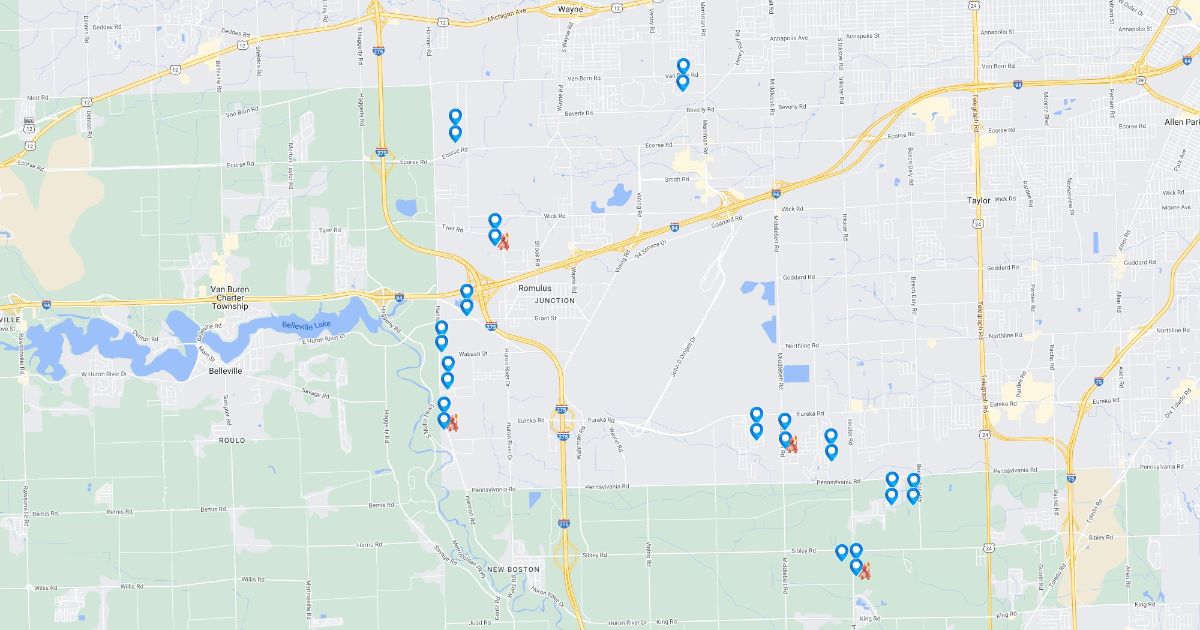Tap the flame marker near S Metro Pkwy
The width and height of the screenshot is (1200, 630).
point(452,424)
